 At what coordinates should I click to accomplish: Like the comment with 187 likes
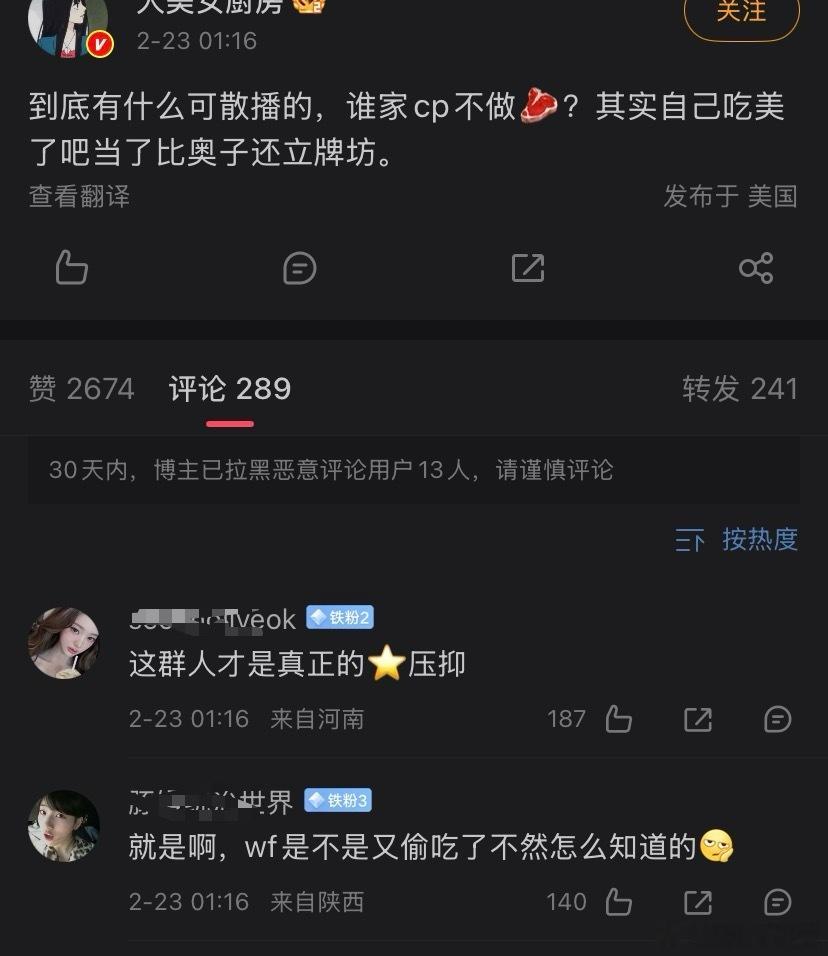[x=619, y=719]
